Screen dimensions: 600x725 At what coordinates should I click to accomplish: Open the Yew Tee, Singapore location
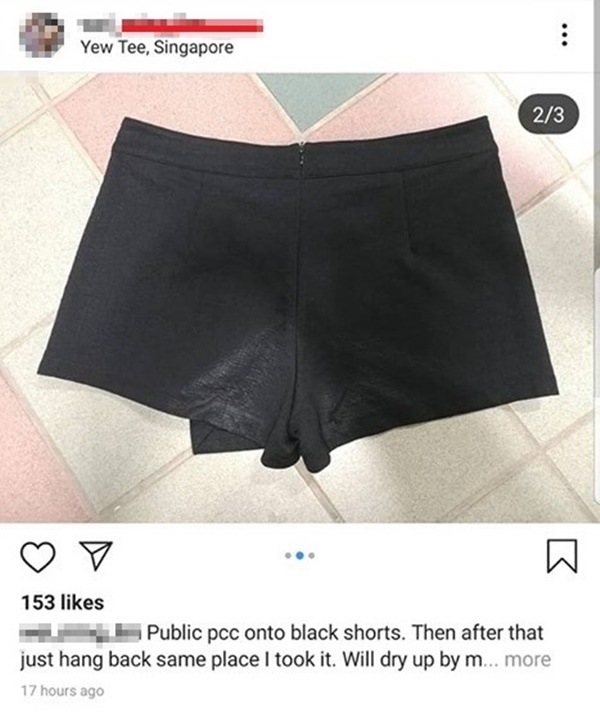tap(156, 47)
